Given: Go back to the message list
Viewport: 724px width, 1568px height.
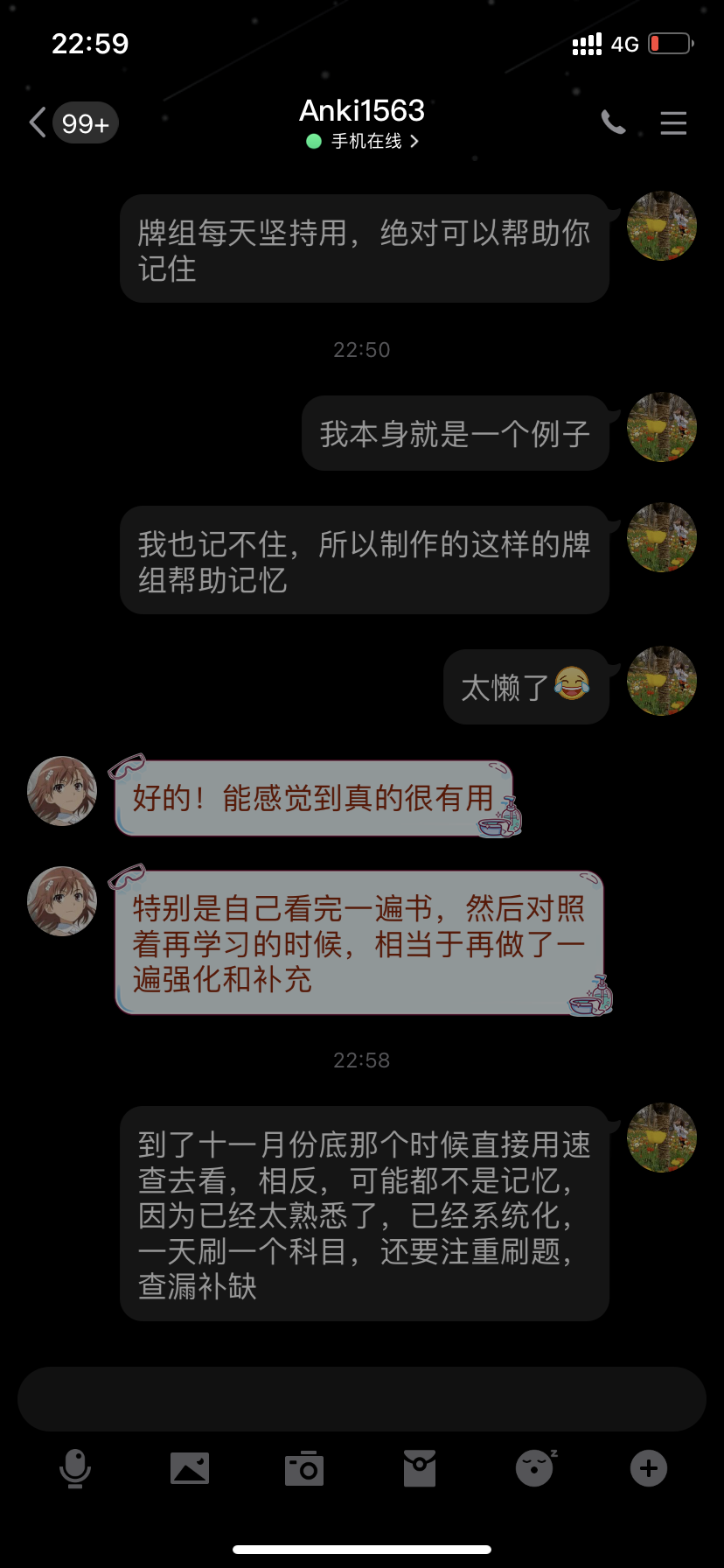Looking at the screenshot, I should click(x=38, y=122).
